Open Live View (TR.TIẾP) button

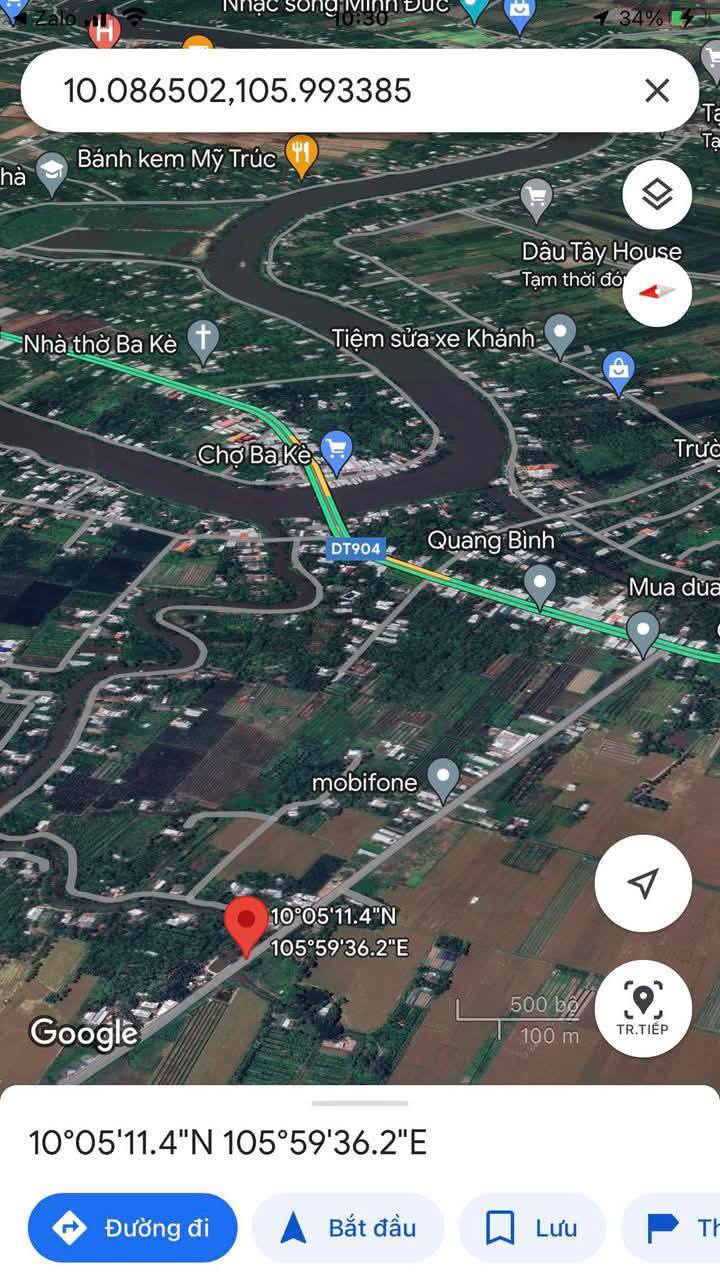[643, 1007]
